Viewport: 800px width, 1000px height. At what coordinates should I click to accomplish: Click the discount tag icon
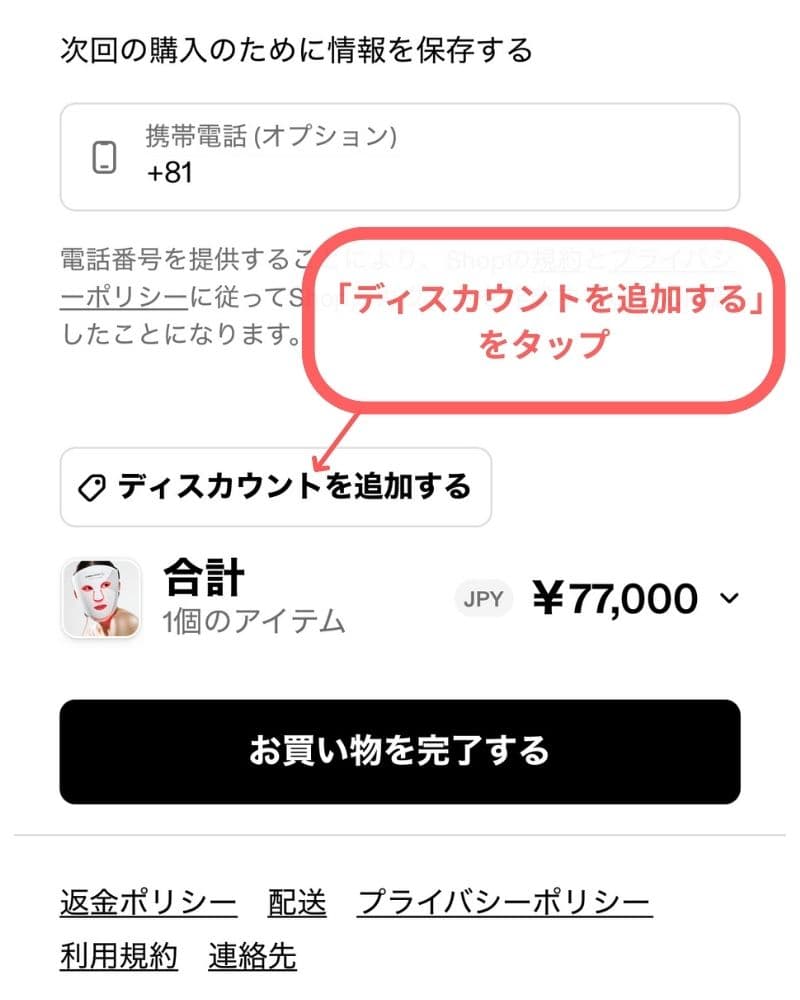point(95,487)
